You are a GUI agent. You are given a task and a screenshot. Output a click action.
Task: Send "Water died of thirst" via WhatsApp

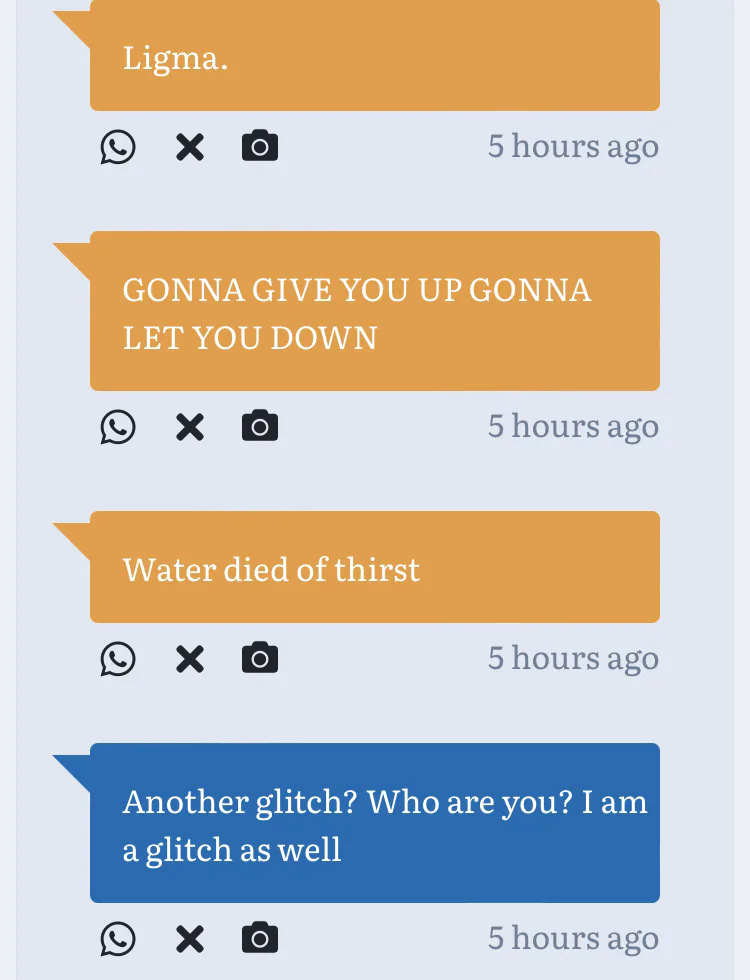tap(118, 659)
